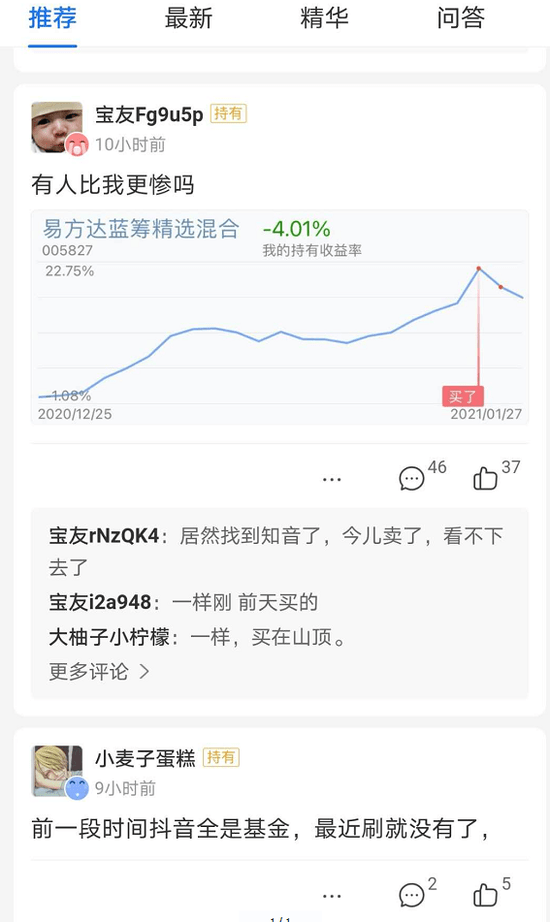This screenshot has height=922, width=550.
Task: Open more options on 小麦子蛋糕's post
Action: (x=332, y=896)
